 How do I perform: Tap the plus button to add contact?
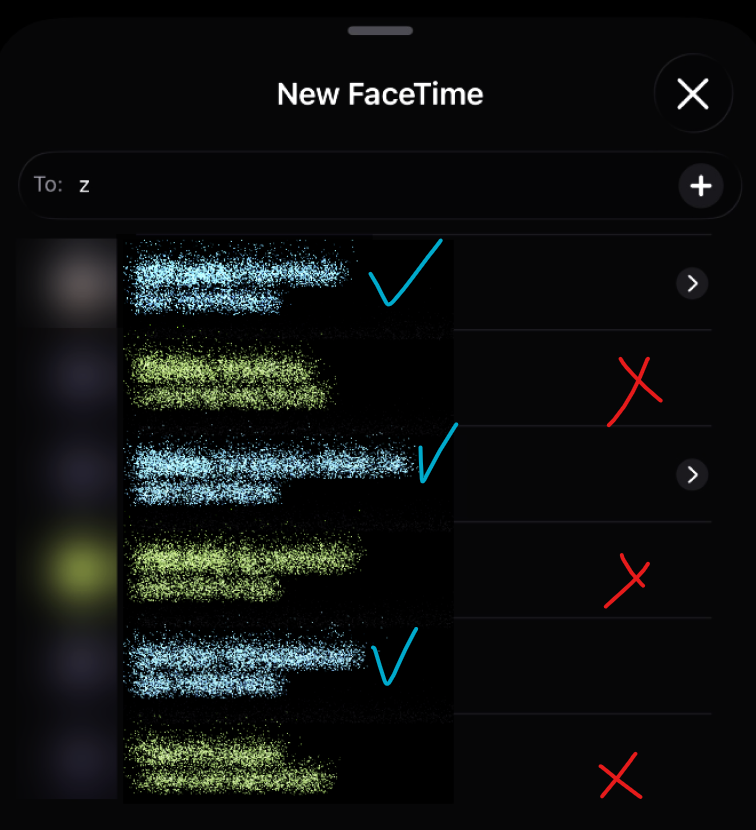[701, 185]
